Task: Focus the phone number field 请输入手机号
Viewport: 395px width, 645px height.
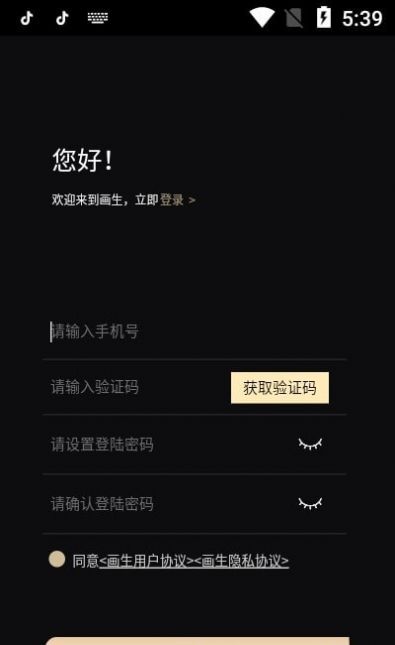Action: pyautogui.click(x=194, y=332)
